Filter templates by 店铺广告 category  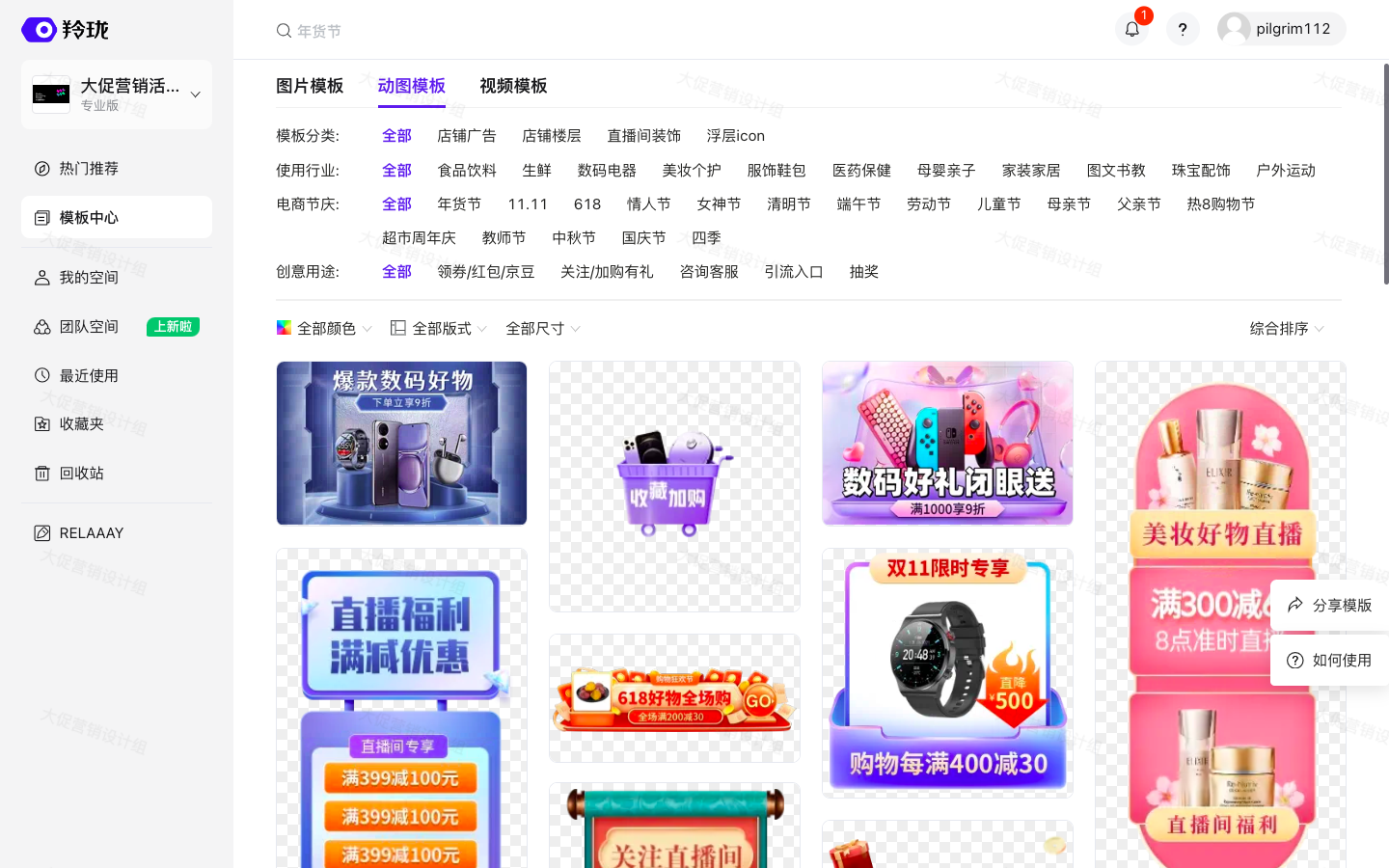pos(467,136)
